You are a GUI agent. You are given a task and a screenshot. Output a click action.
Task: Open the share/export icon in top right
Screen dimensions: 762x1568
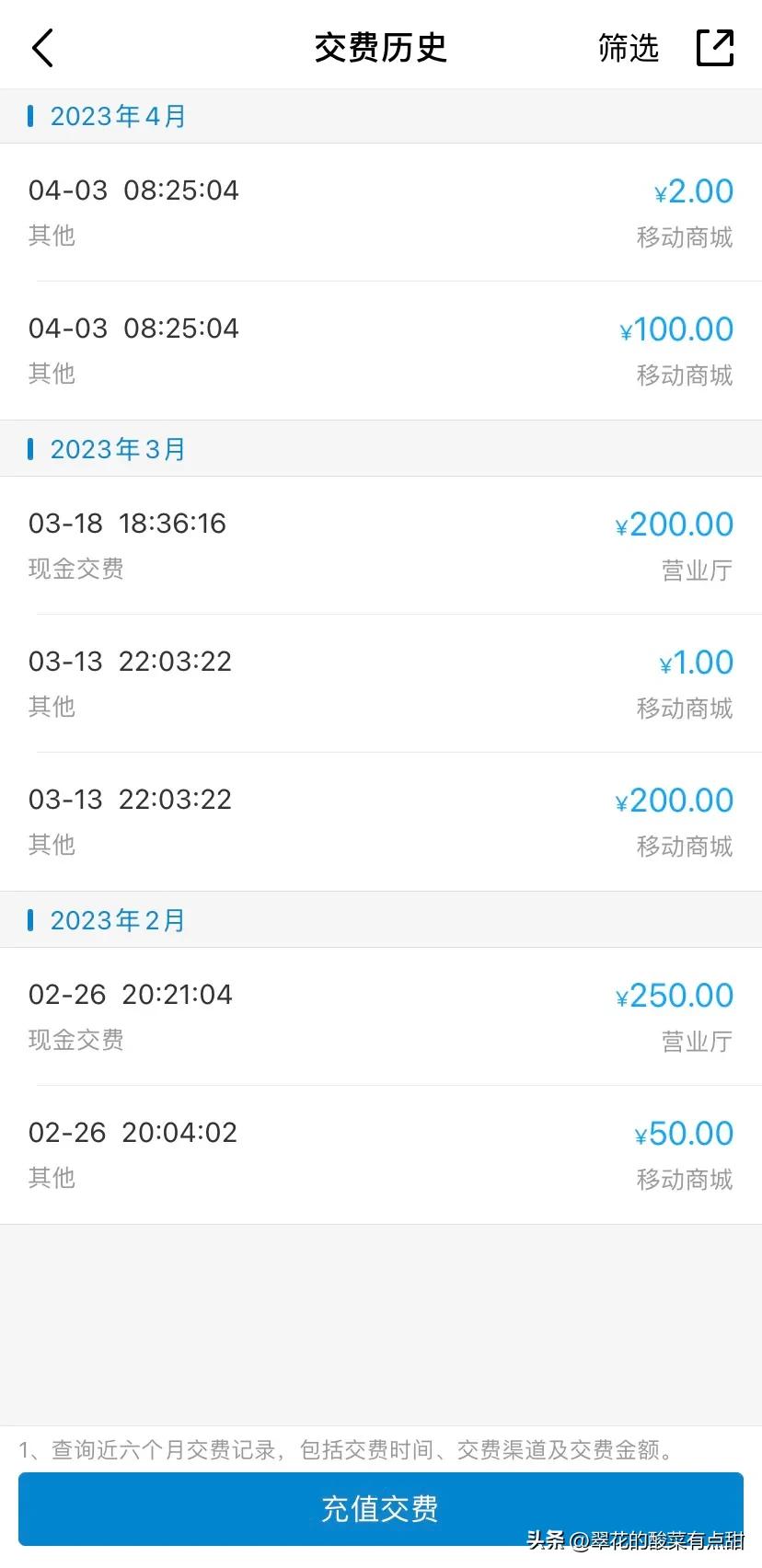(716, 47)
